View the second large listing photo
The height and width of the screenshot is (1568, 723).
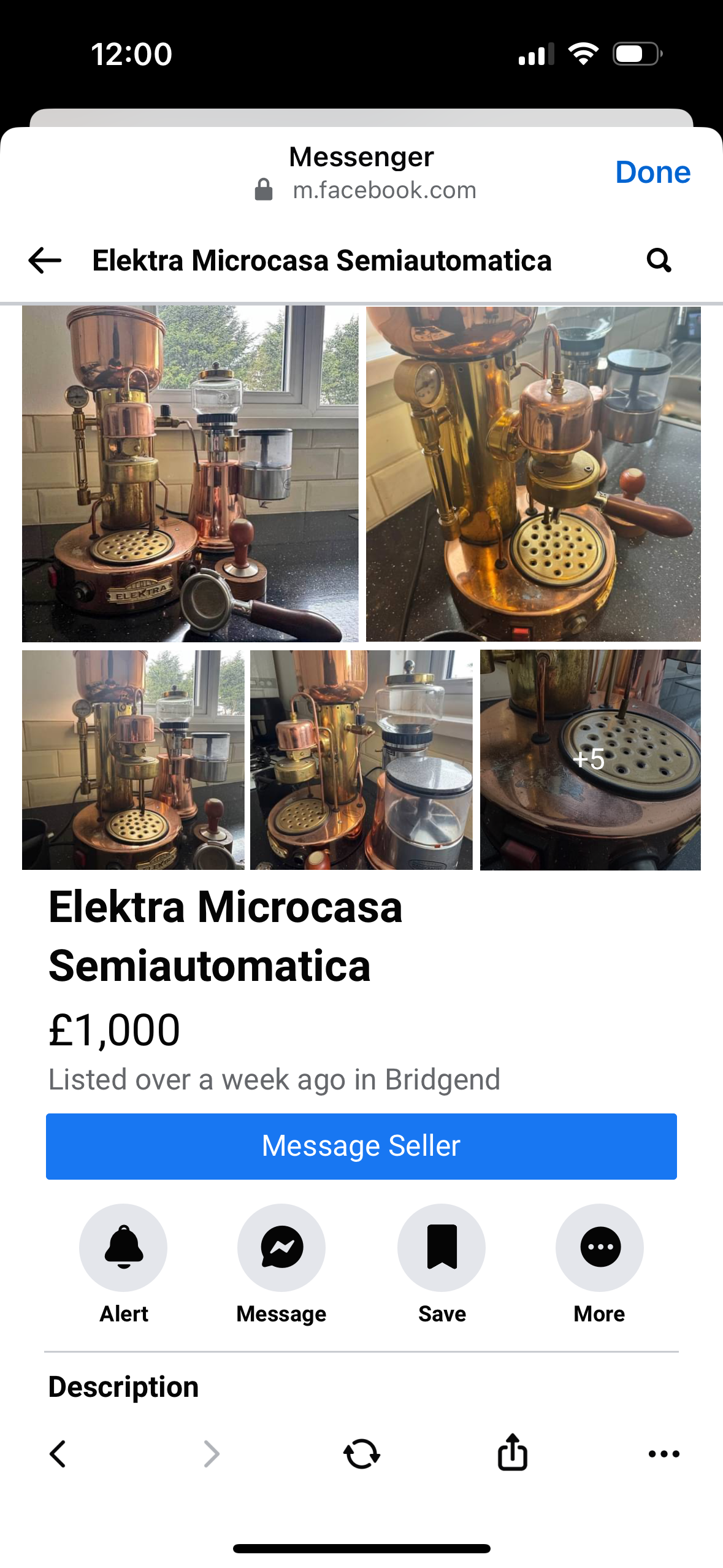tap(534, 474)
